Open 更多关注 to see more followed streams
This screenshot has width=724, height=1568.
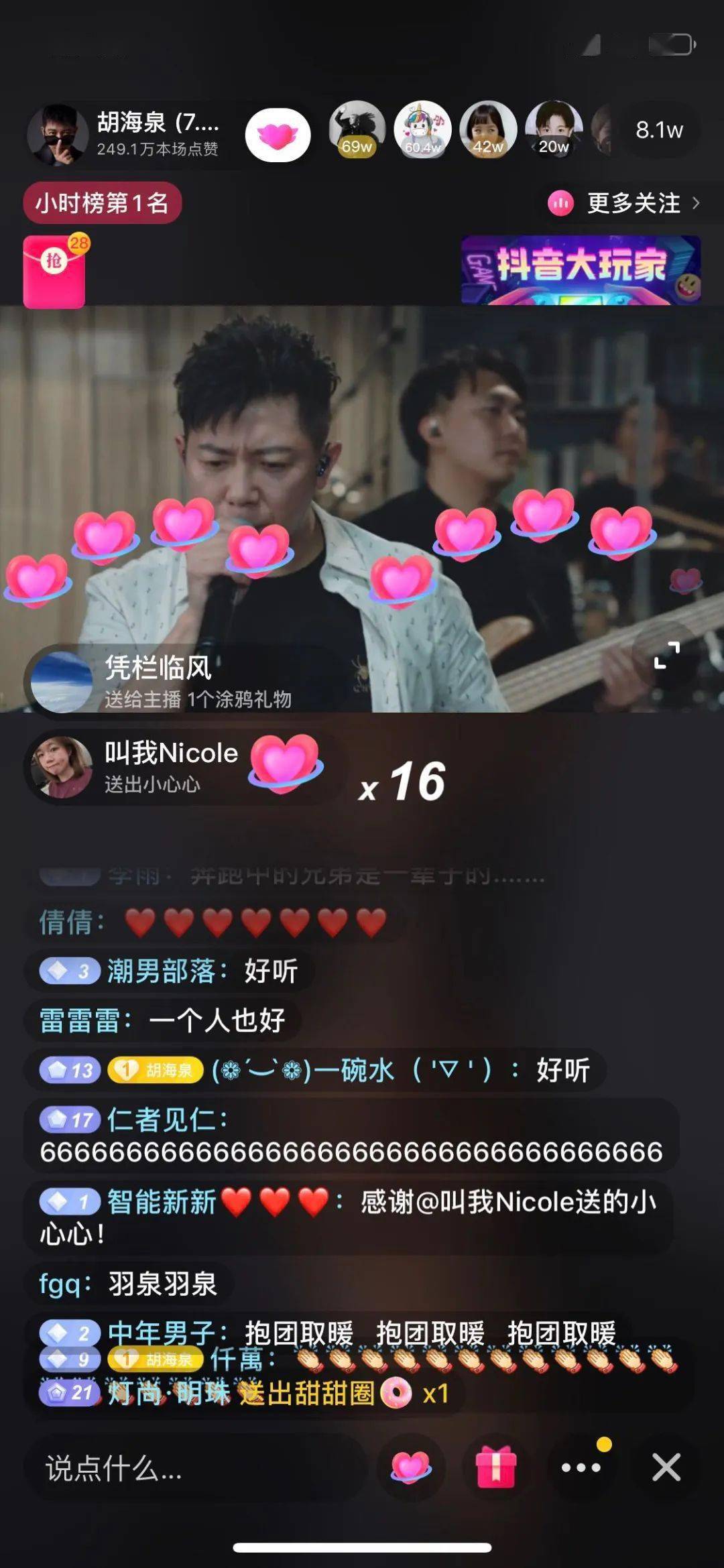point(625,202)
